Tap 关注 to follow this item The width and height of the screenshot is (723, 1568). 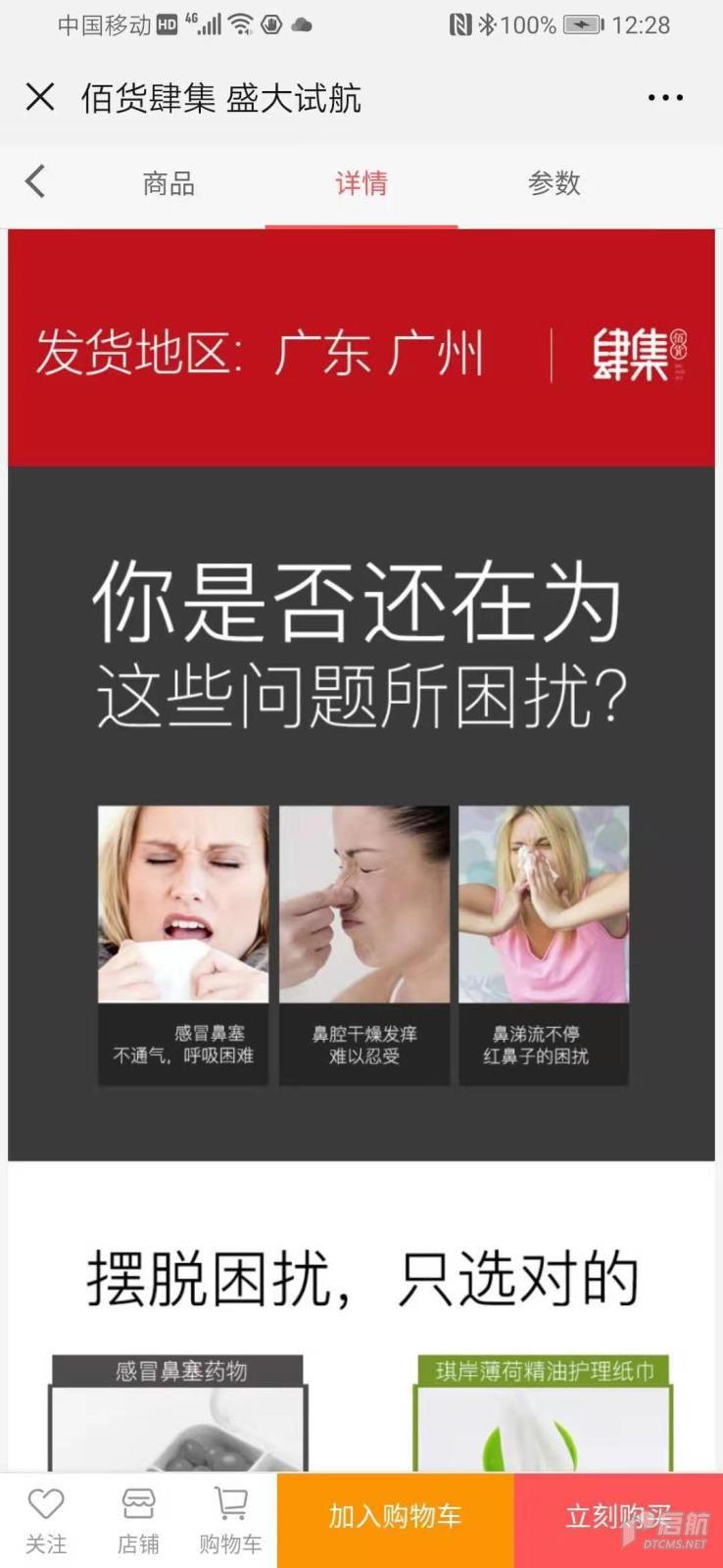coord(46,1520)
